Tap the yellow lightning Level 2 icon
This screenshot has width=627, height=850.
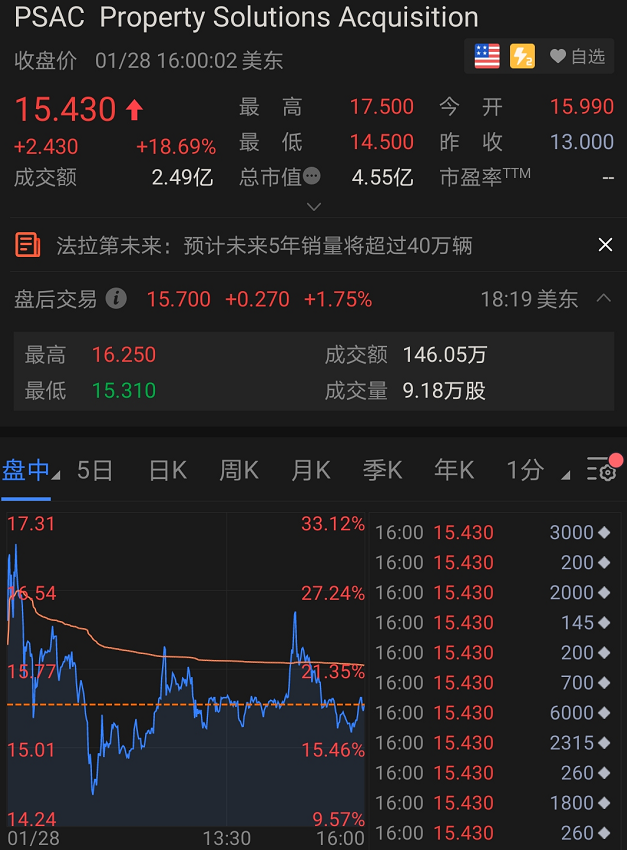[x=522, y=57]
